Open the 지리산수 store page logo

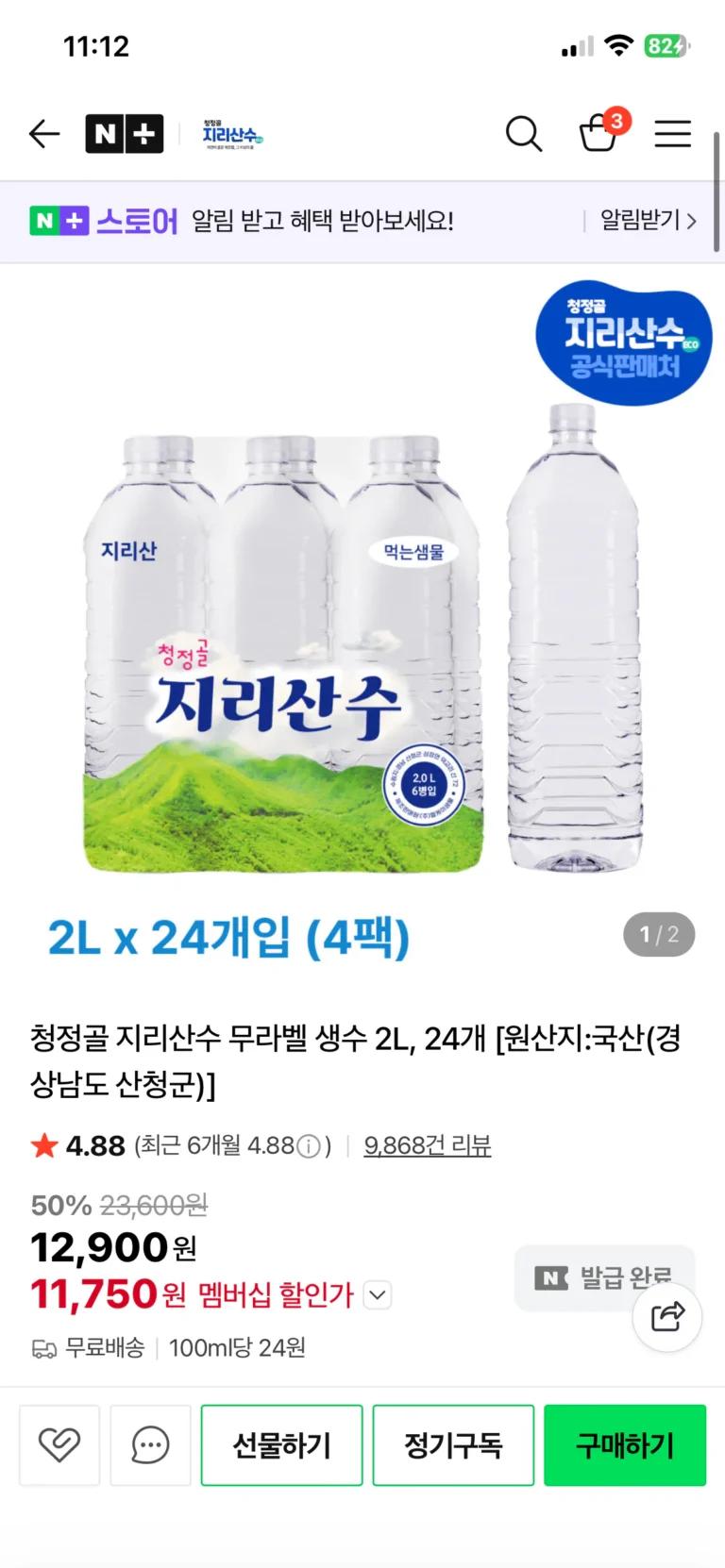point(232,135)
